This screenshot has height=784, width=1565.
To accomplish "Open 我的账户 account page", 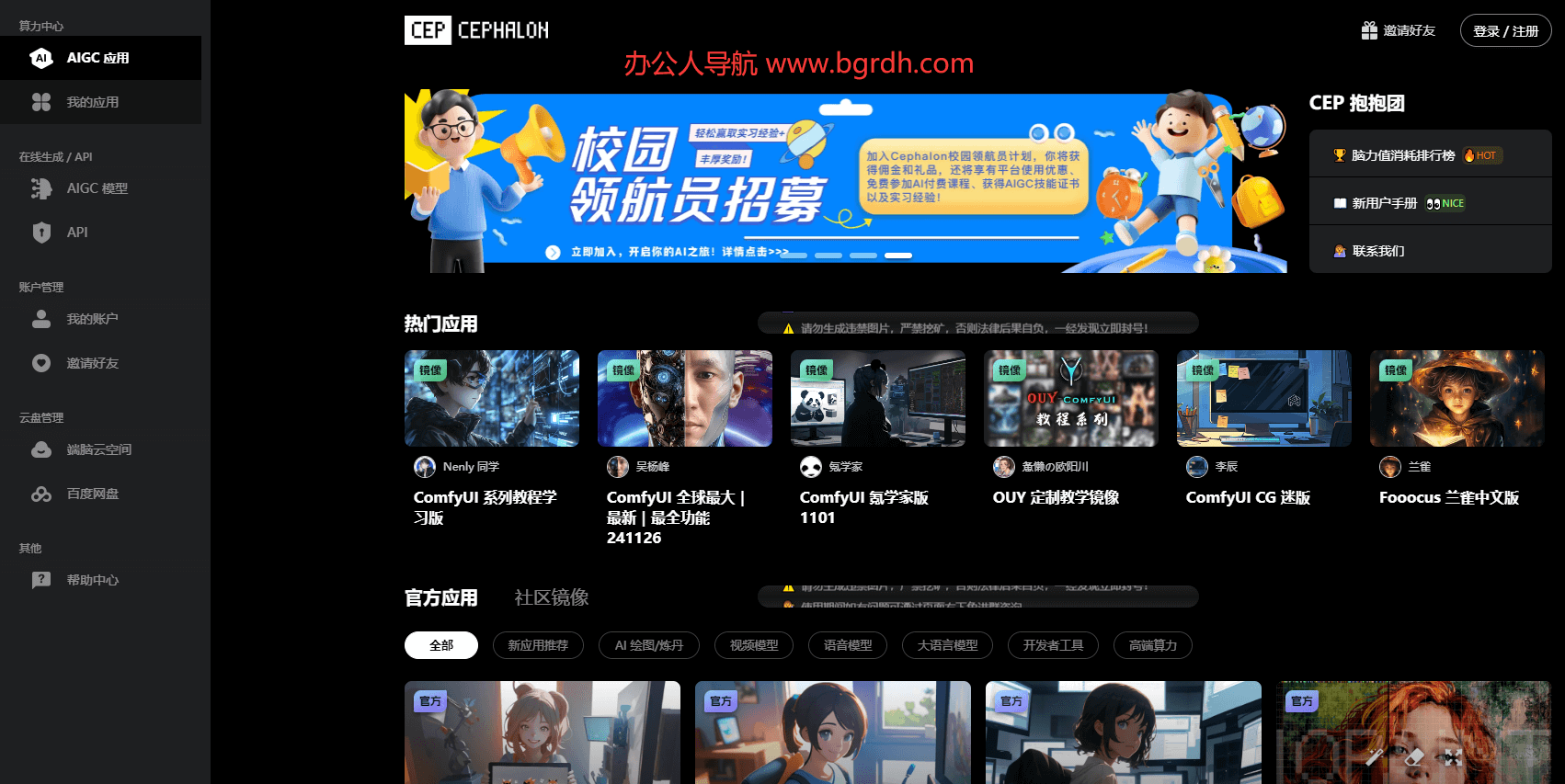I will 92,319.
